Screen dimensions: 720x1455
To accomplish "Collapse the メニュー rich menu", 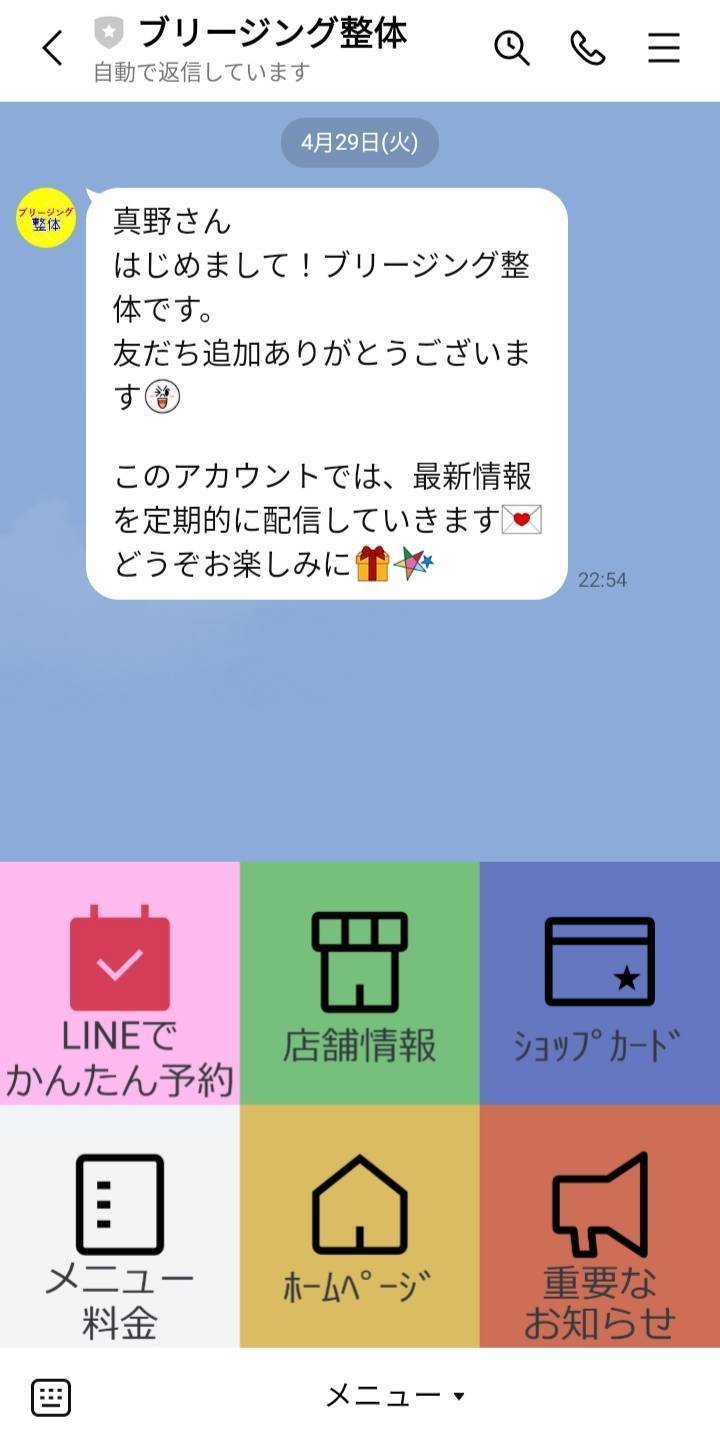I will point(395,1396).
